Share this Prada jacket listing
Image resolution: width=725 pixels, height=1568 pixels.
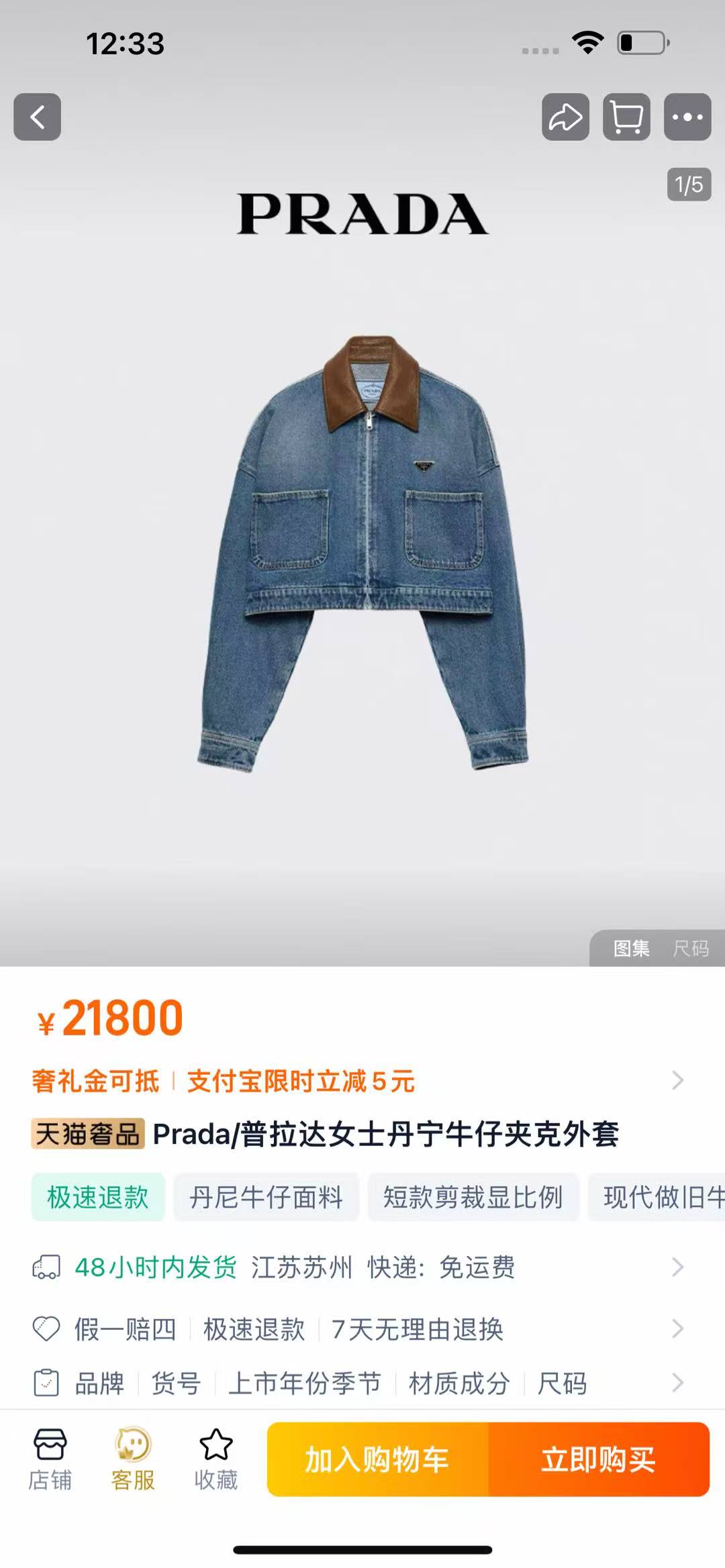coord(565,117)
